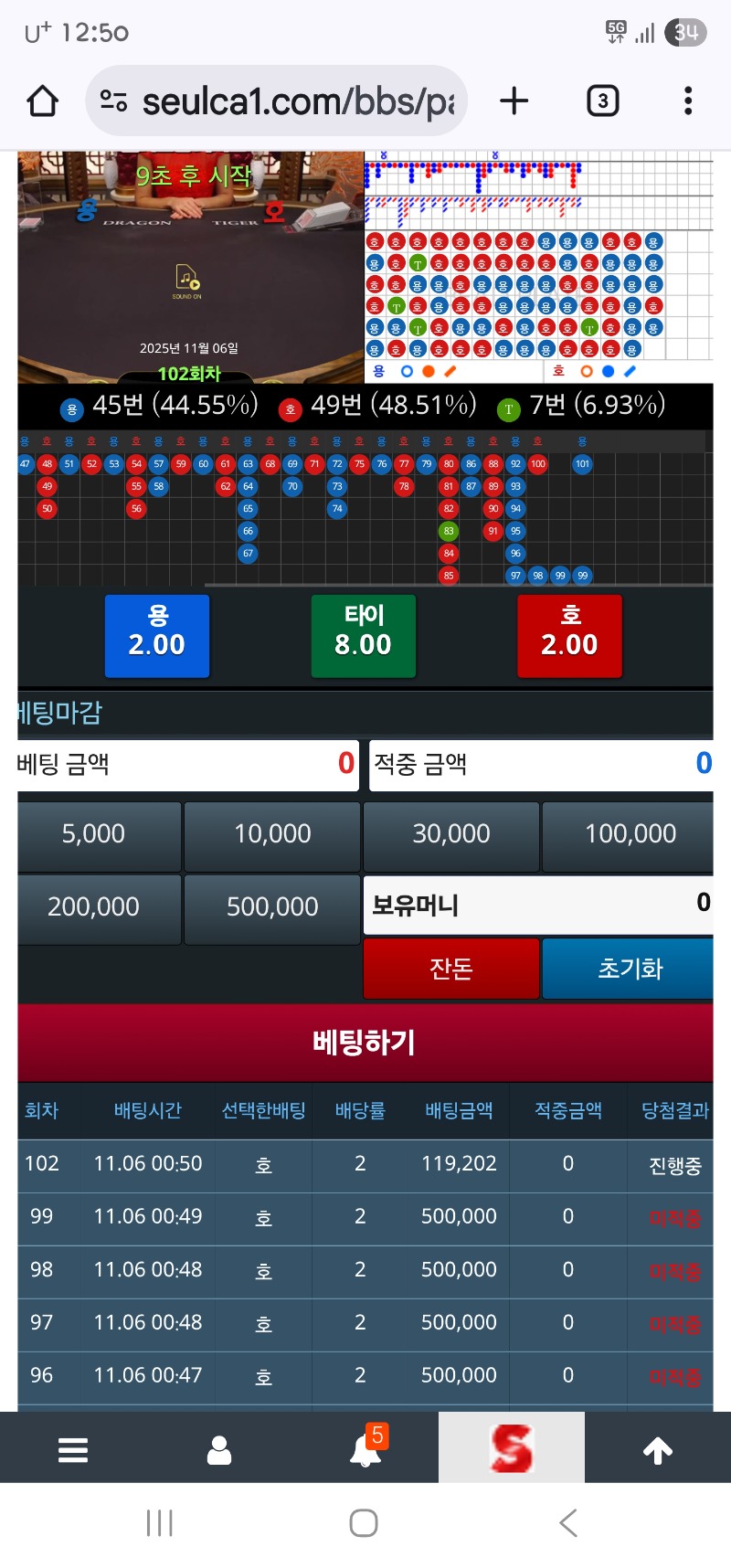The height and width of the screenshot is (1568, 731).
Task: Toggle the Sound On icon in the video
Action: point(186,279)
